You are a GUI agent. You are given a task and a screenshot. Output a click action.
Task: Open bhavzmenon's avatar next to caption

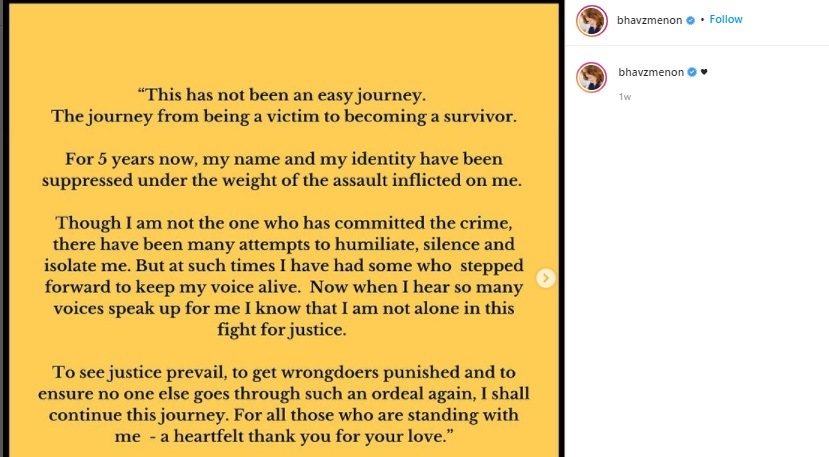(x=592, y=76)
